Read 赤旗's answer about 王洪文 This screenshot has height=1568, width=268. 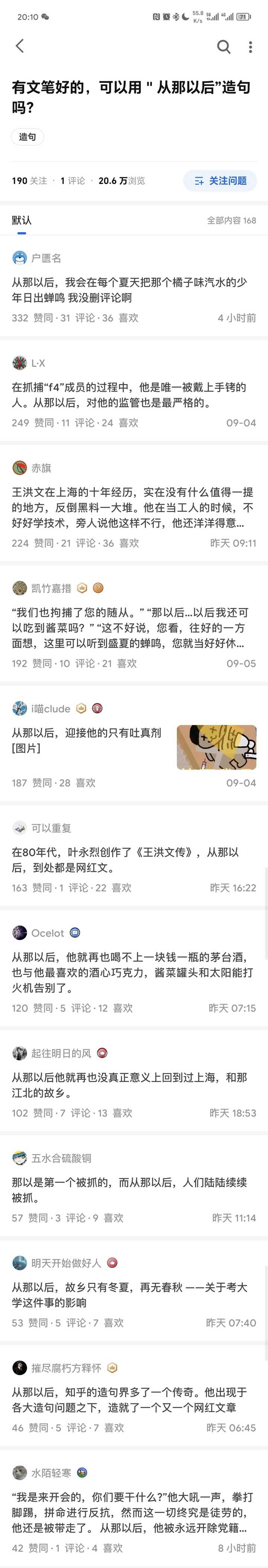tap(129, 507)
